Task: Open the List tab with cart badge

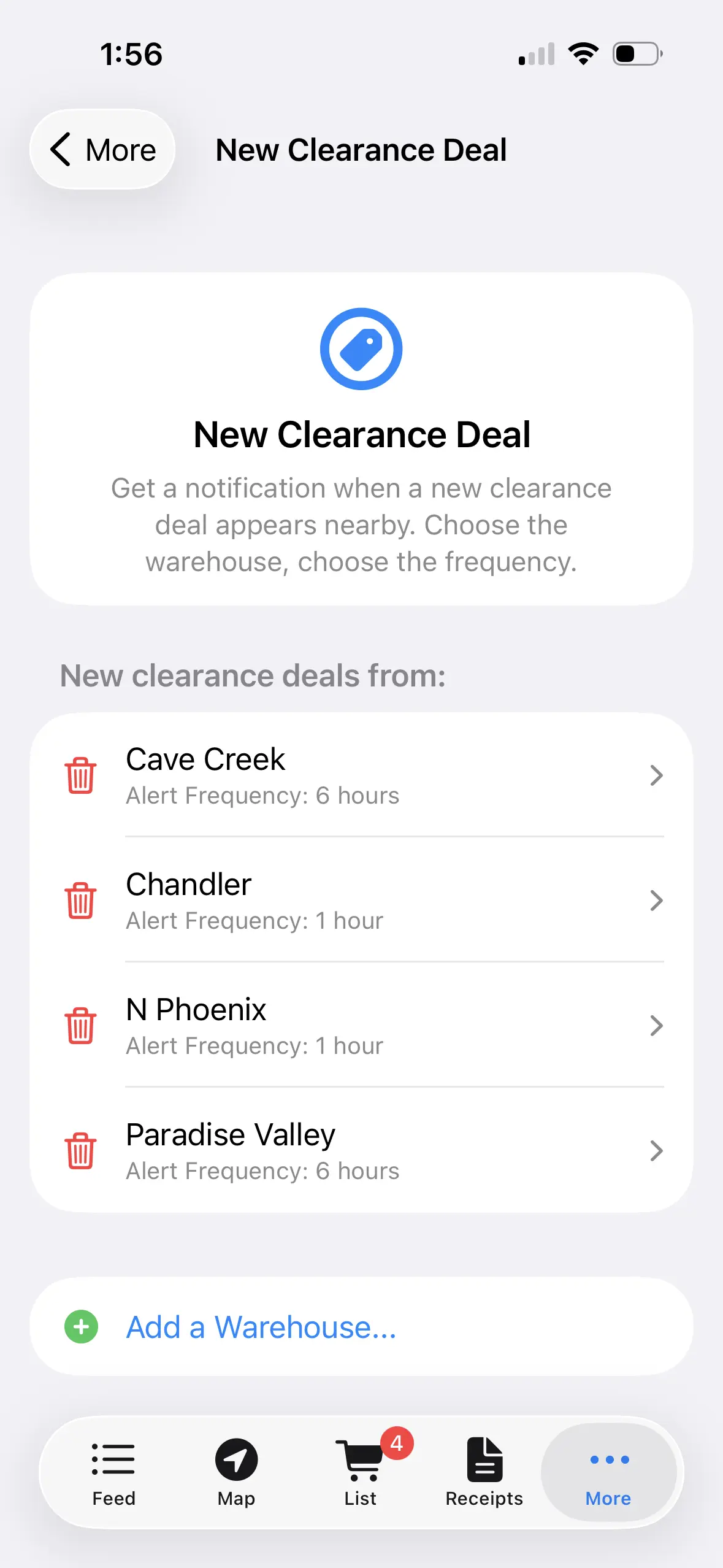Action: coord(361,1472)
